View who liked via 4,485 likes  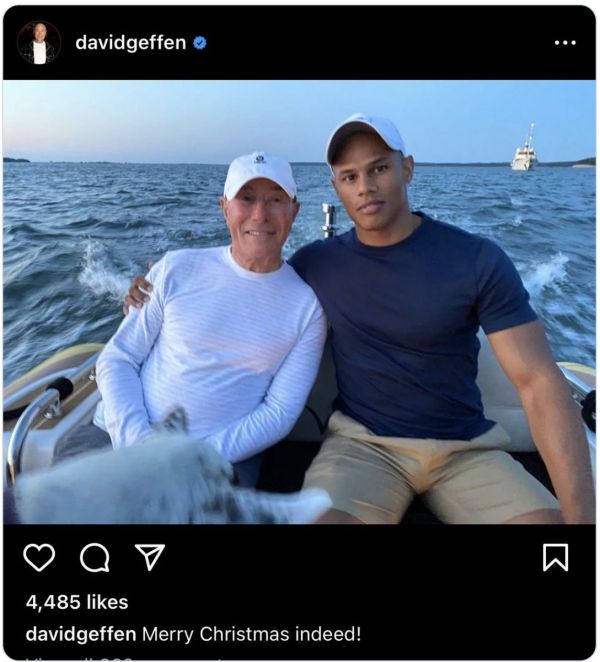coord(77,602)
